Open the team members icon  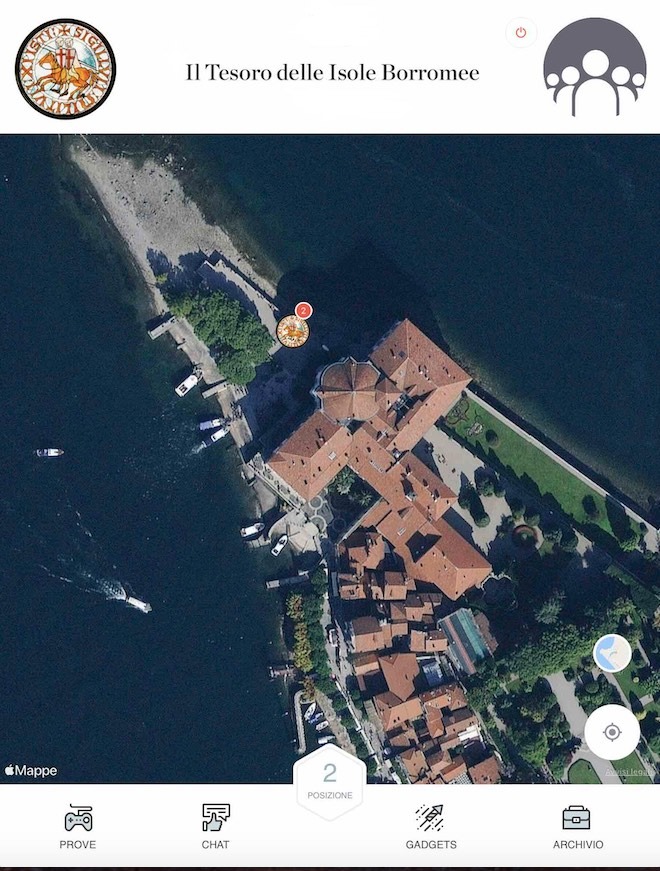tap(594, 68)
